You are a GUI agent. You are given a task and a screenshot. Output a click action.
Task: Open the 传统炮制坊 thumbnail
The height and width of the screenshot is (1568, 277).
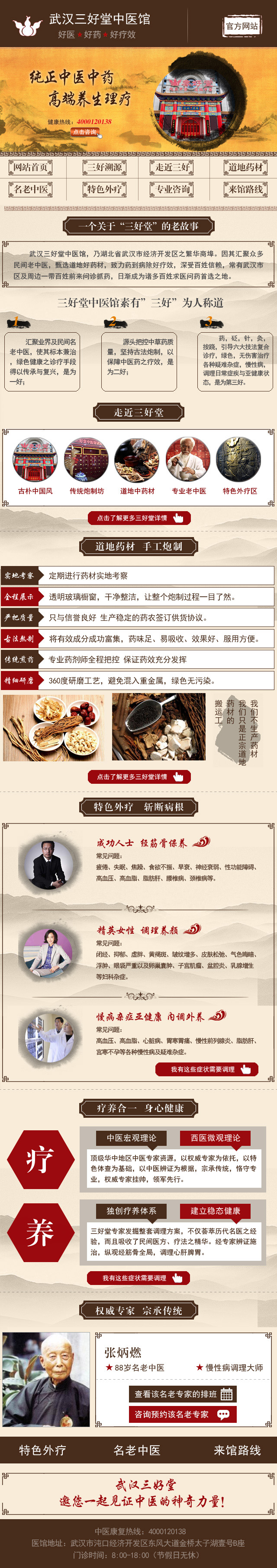(x=87, y=460)
